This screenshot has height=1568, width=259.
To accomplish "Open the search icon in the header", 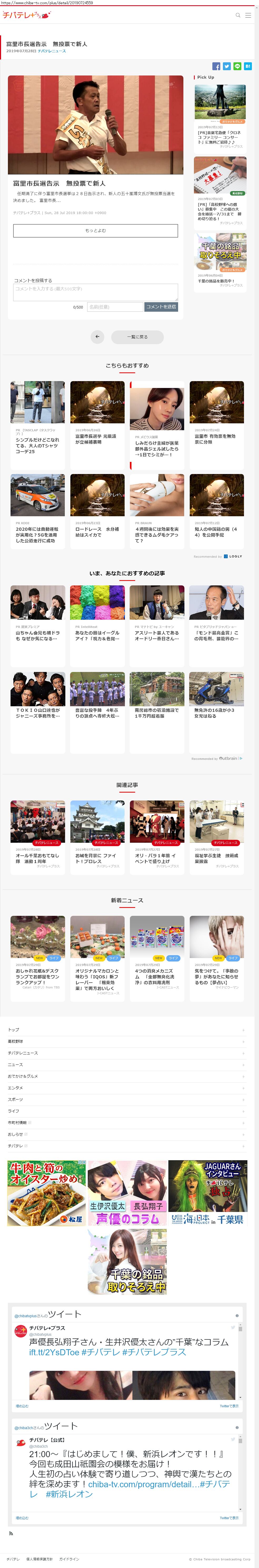I will pos(238,15).
